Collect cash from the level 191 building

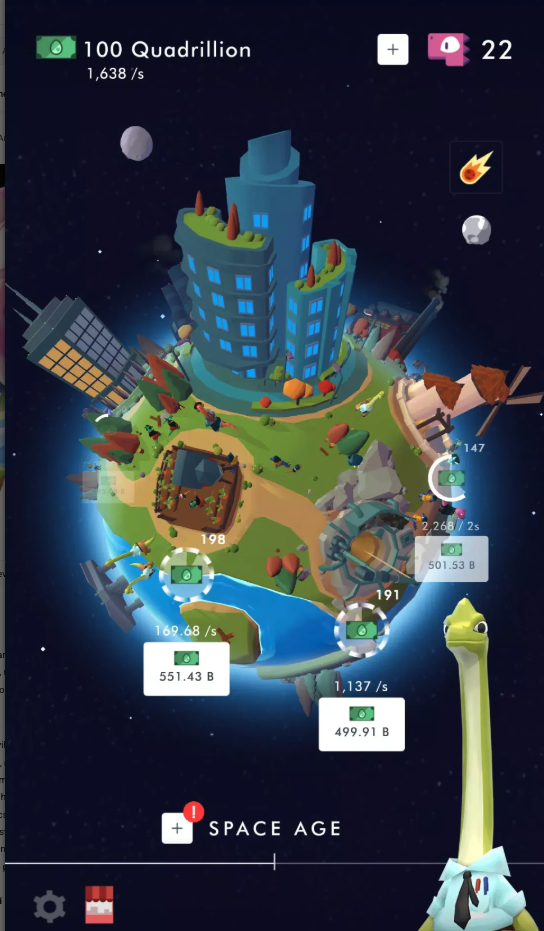point(362,630)
